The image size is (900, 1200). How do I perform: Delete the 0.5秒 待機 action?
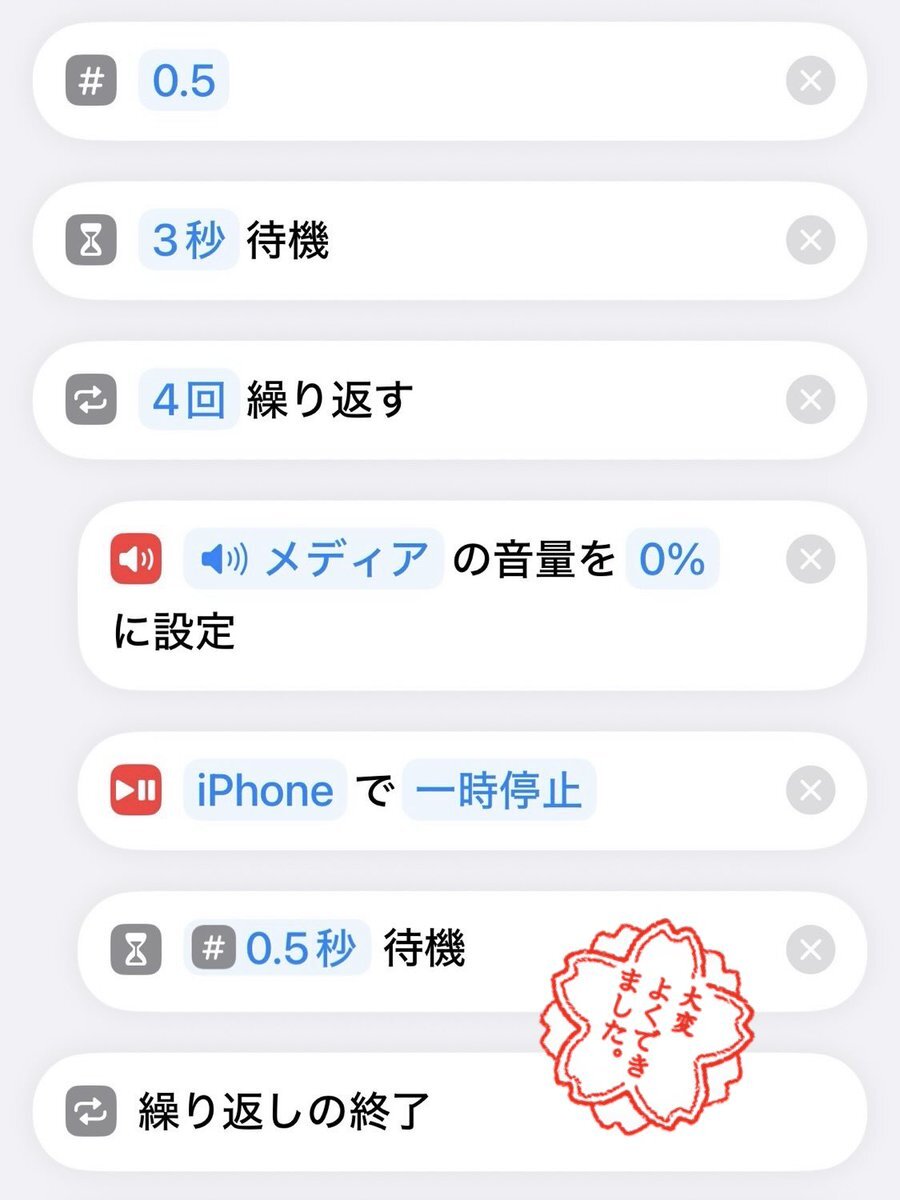[810, 950]
